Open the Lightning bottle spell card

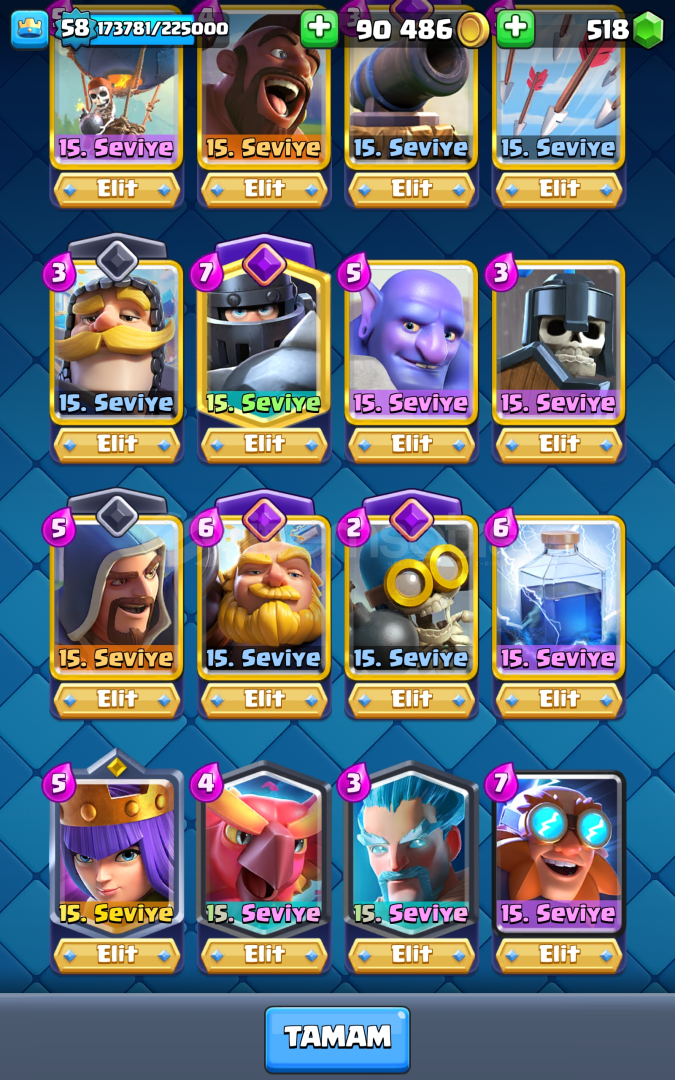click(559, 596)
